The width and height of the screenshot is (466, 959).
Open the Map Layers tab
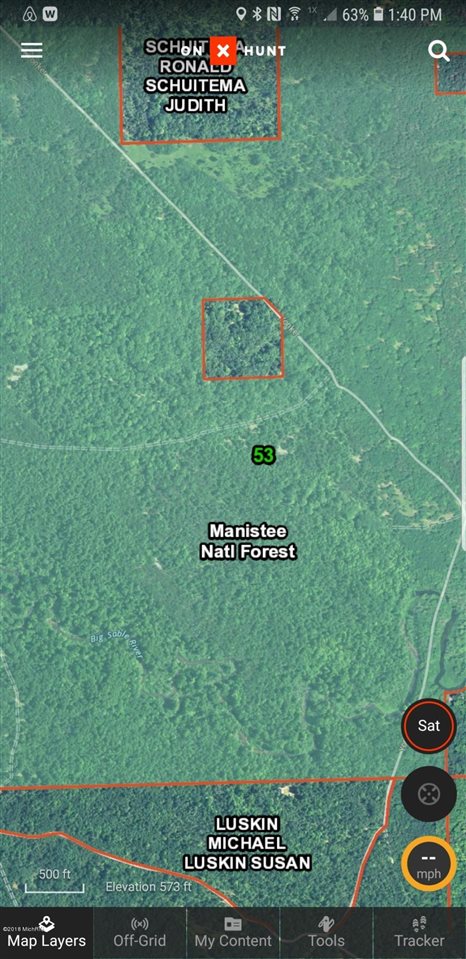click(x=46, y=933)
